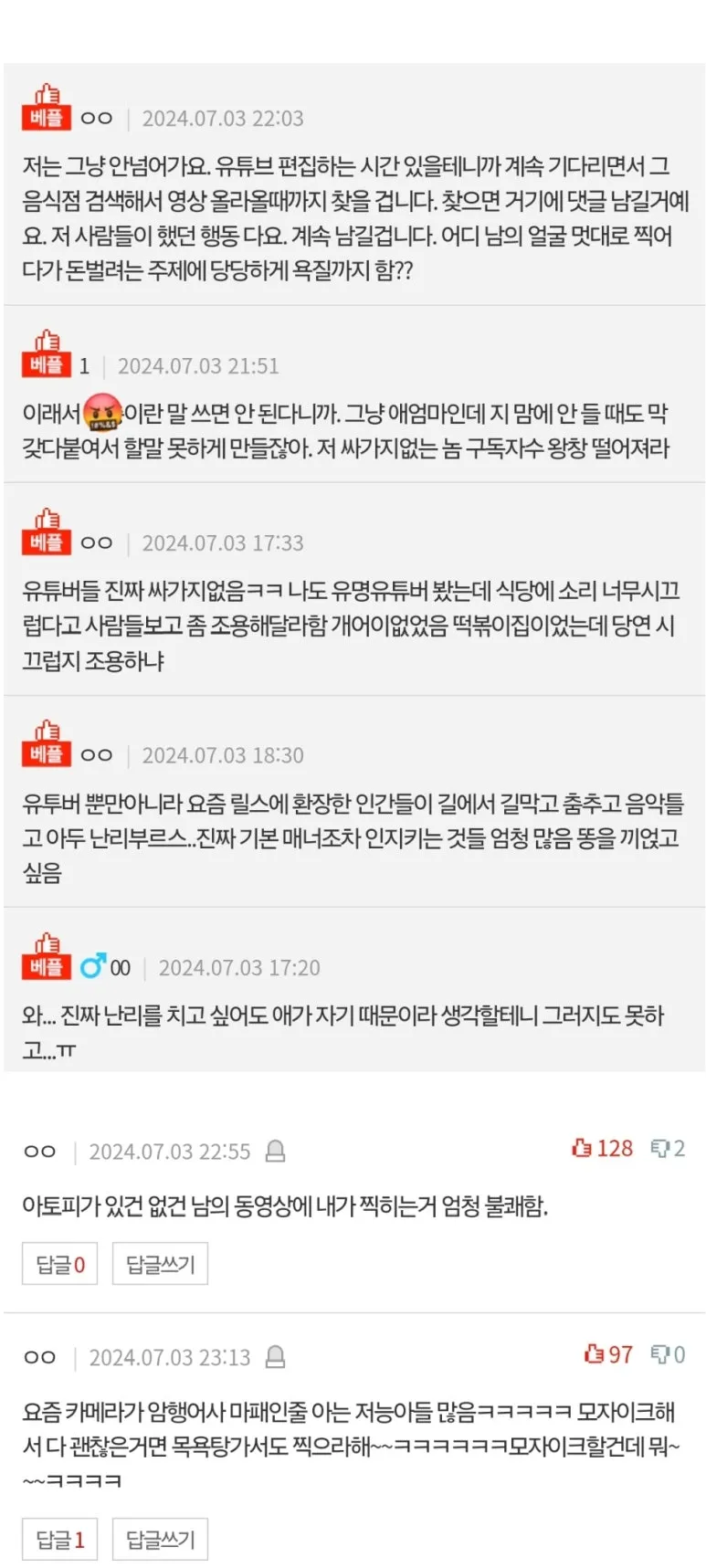
Task: Dislike the 23:13 comment showing 0 downvotes
Action: [667, 1354]
